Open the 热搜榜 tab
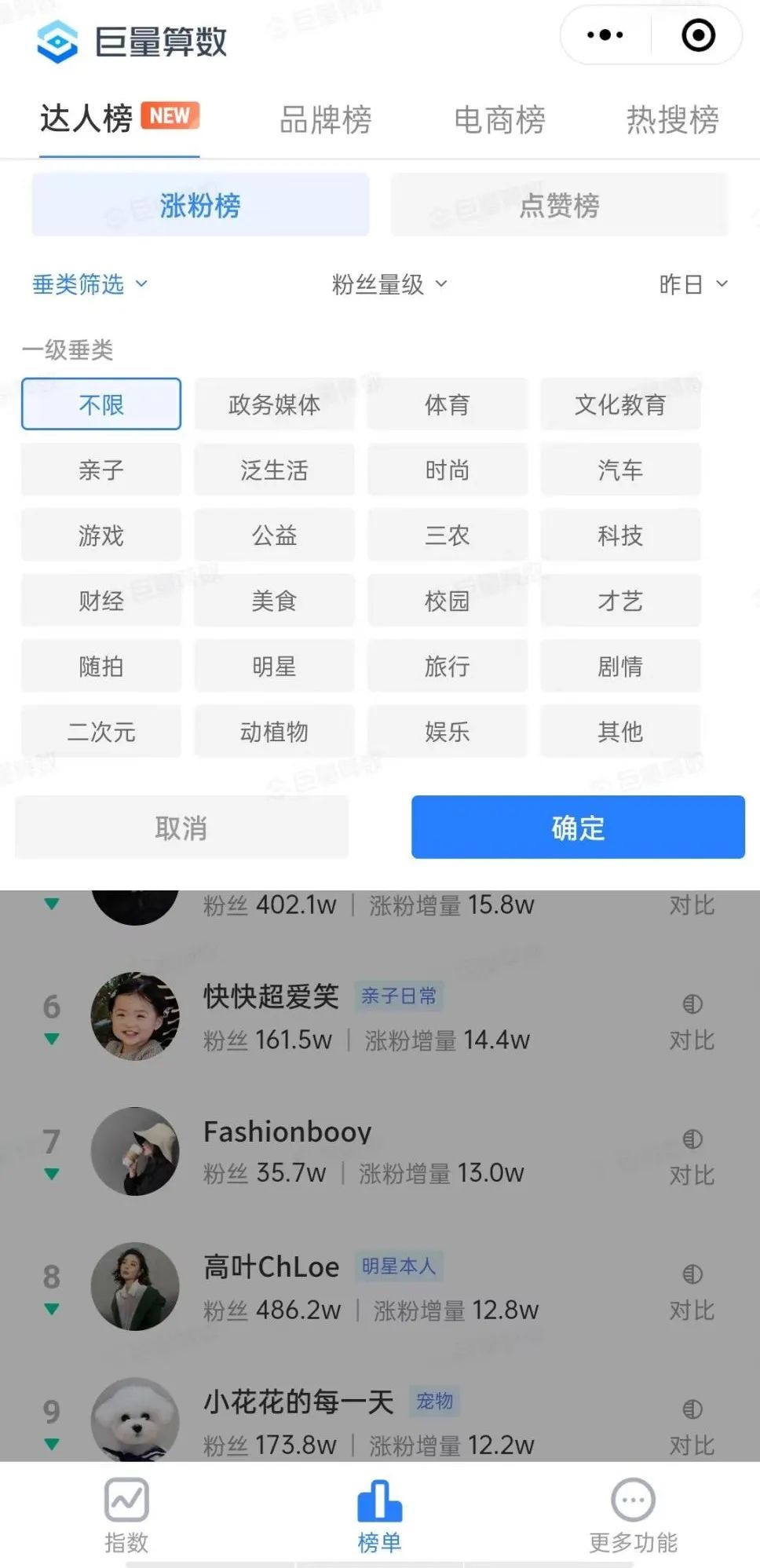Image resolution: width=760 pixels, height=1568 pixels. click(672, 119)
